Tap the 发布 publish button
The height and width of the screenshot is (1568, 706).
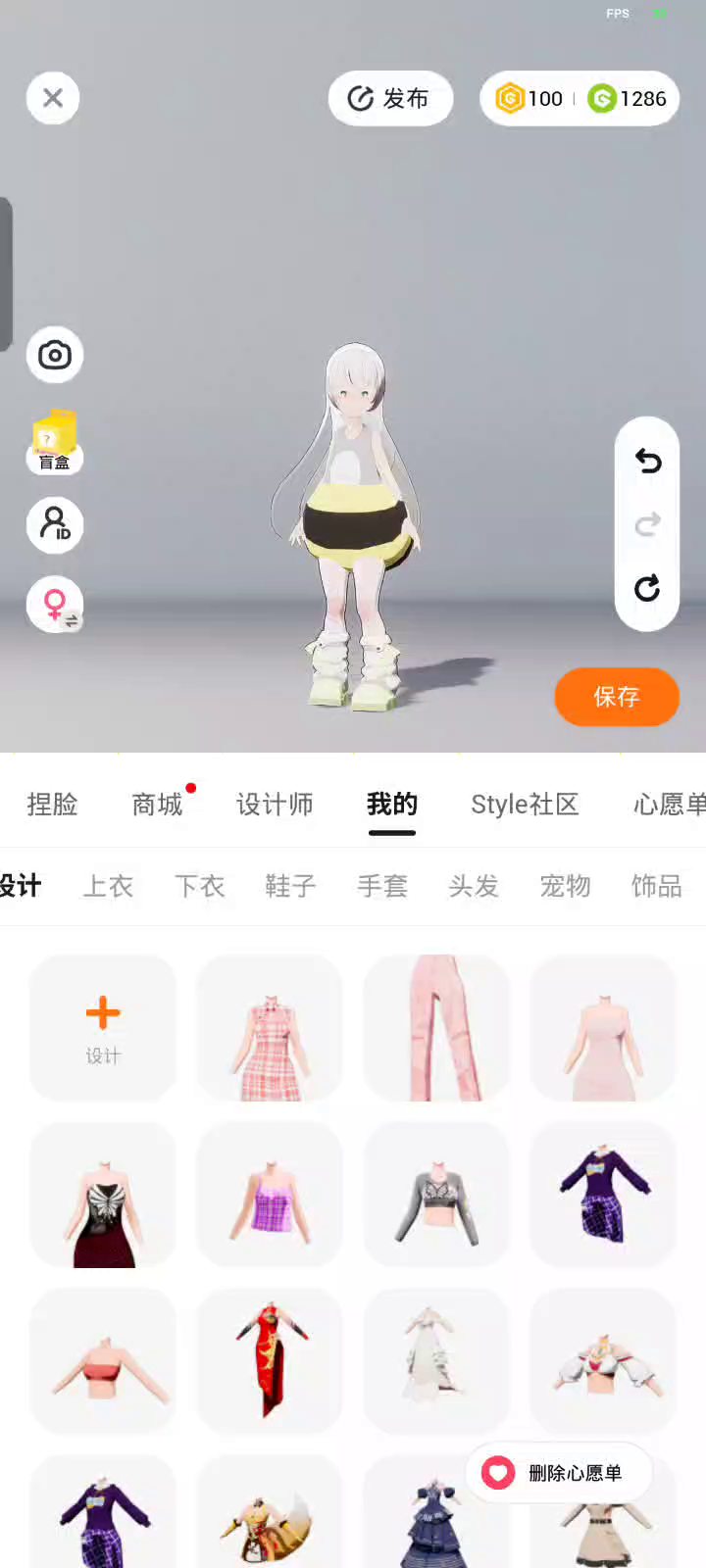point(390,98)
